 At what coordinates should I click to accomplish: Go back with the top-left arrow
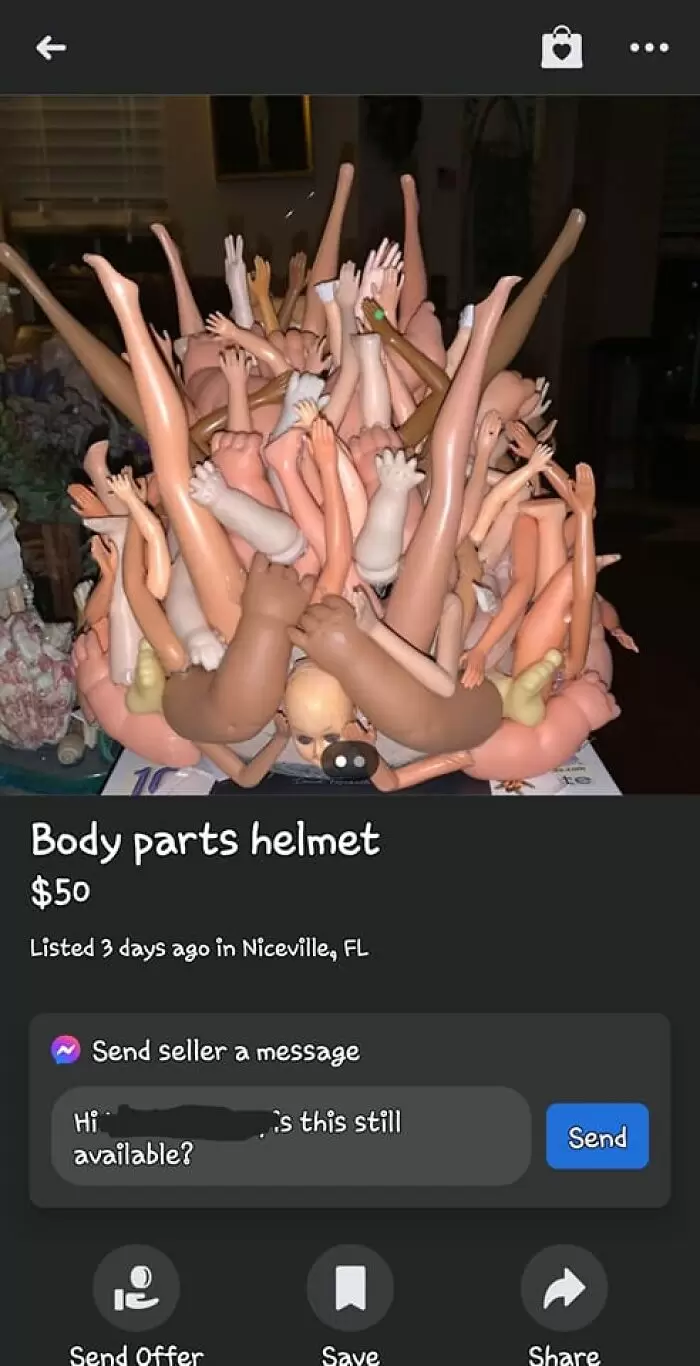click(x=51, y=47)
